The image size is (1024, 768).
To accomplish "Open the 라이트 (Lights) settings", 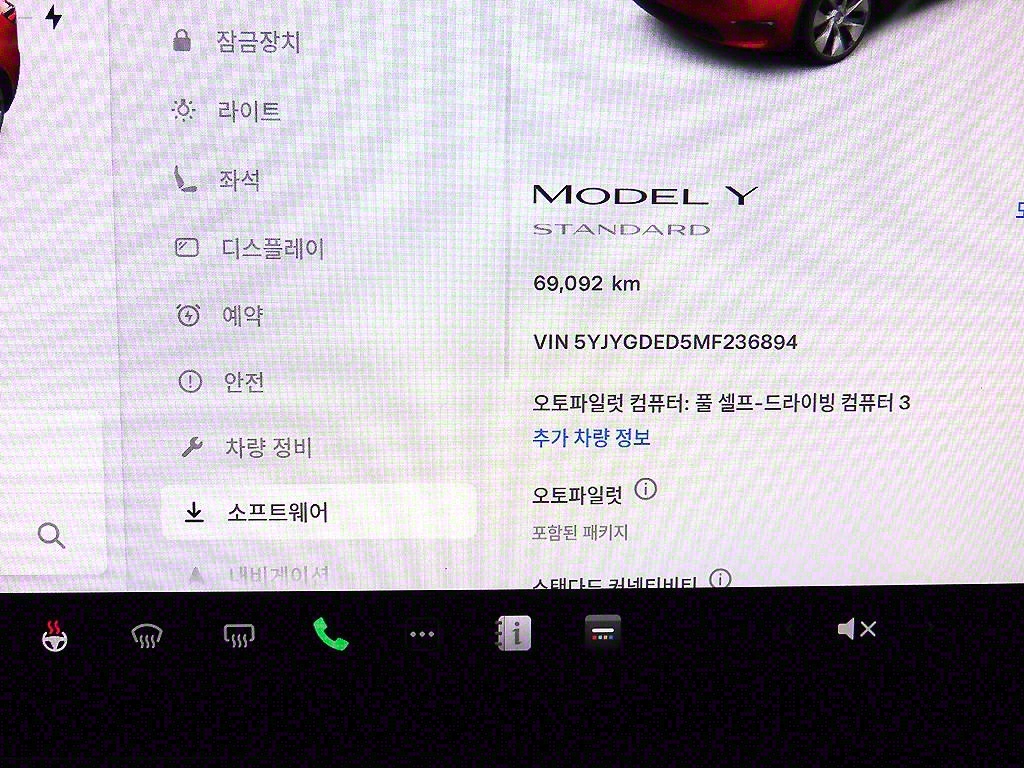I will tap(248, 110).
